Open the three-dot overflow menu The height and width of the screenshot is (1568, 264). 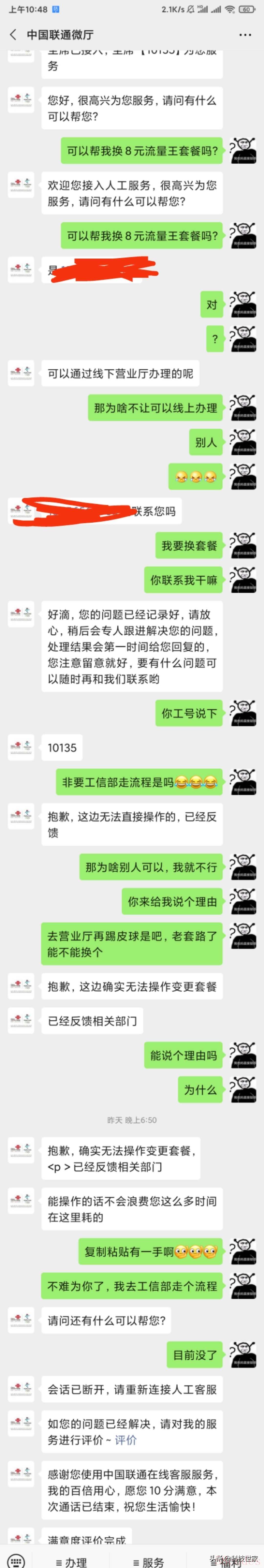245,35
